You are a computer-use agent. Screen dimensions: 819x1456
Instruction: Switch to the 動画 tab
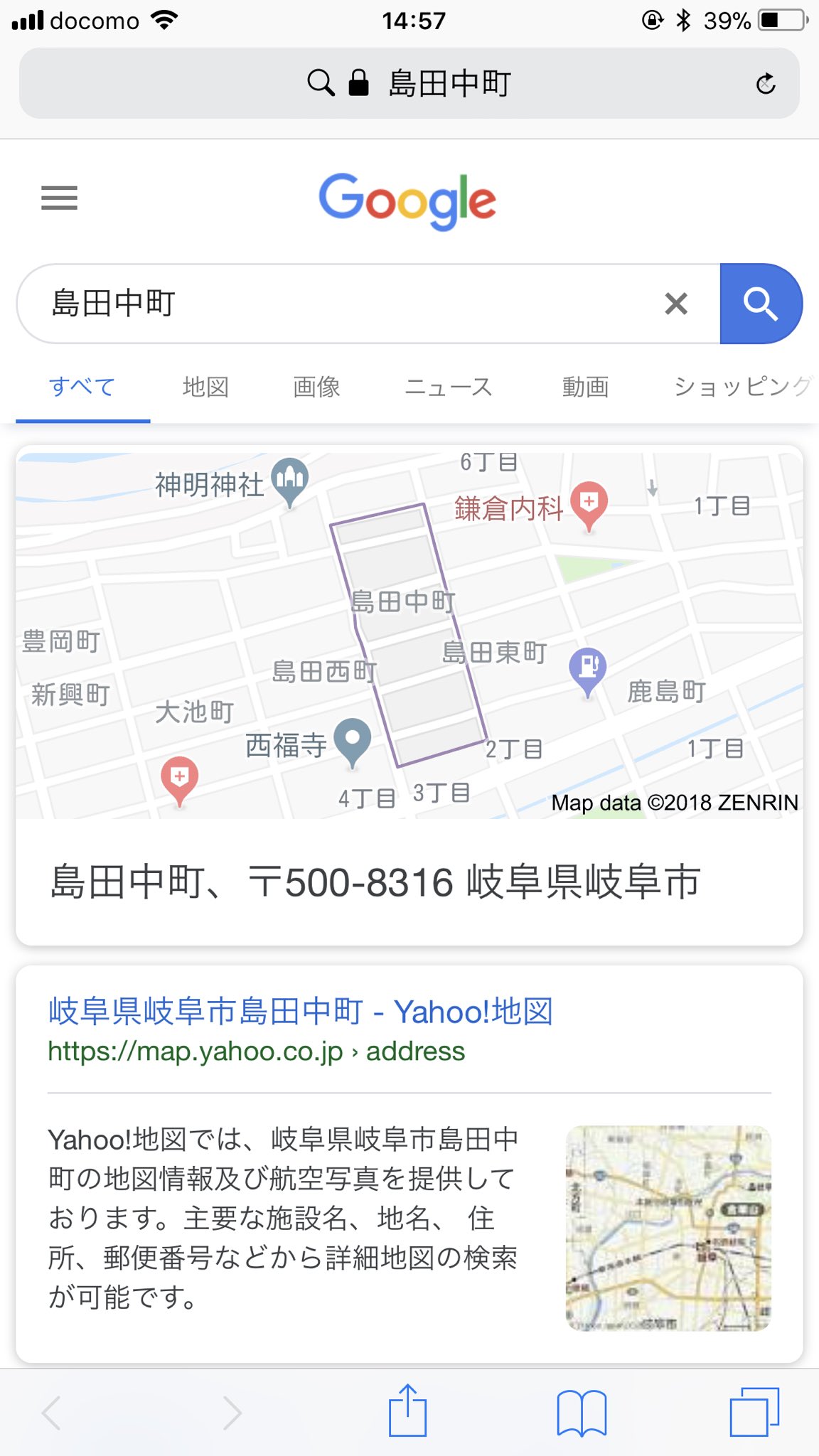pyautogui.click(x=585, y=387)
